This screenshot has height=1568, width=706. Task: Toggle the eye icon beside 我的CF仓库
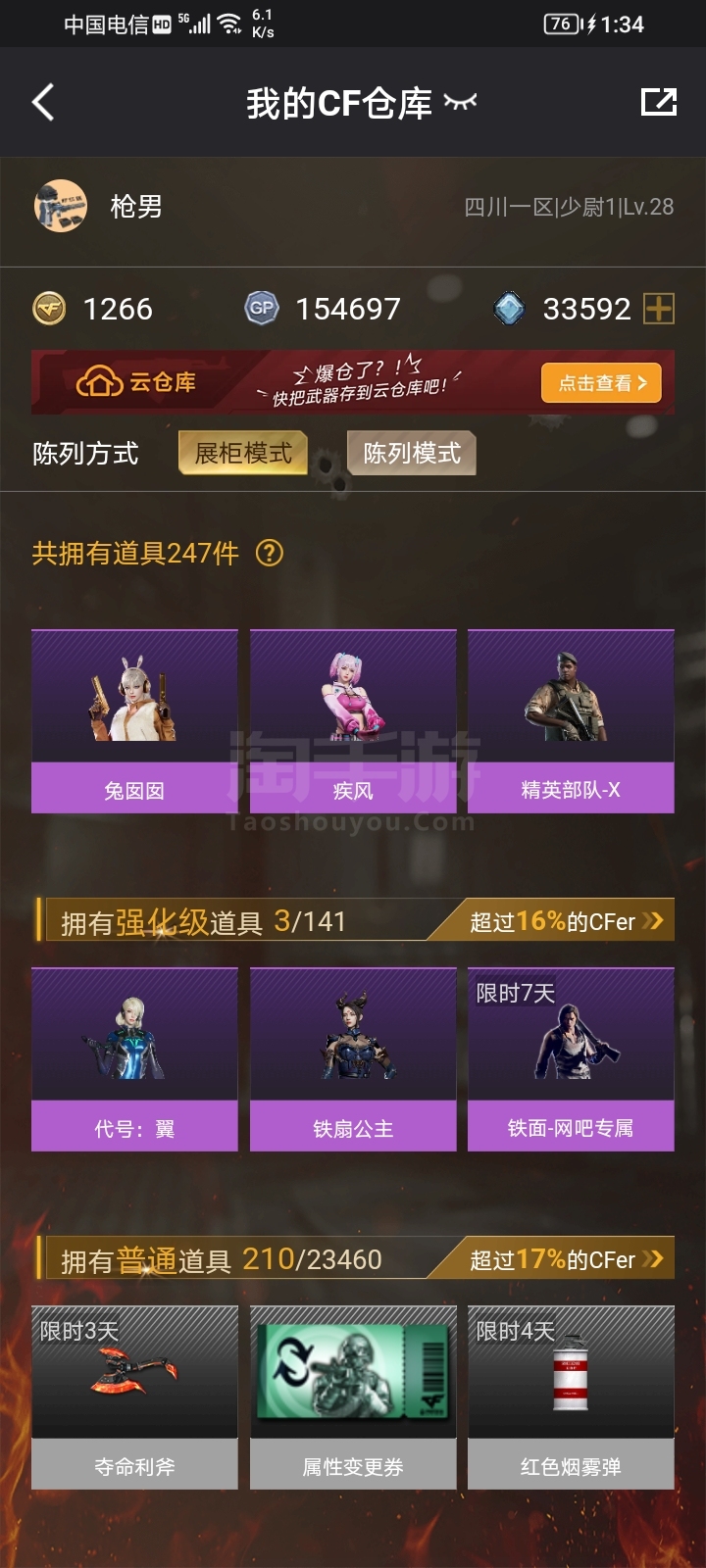460,101
